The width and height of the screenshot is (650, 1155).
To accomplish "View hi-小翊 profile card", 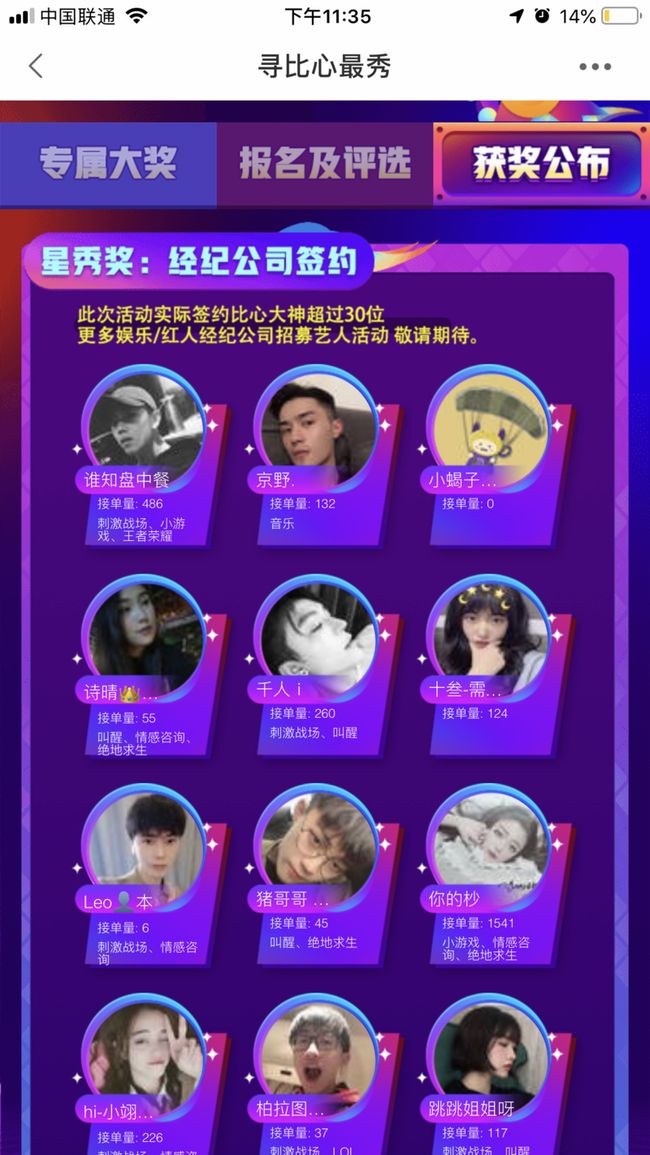I will coord(151,1074).
